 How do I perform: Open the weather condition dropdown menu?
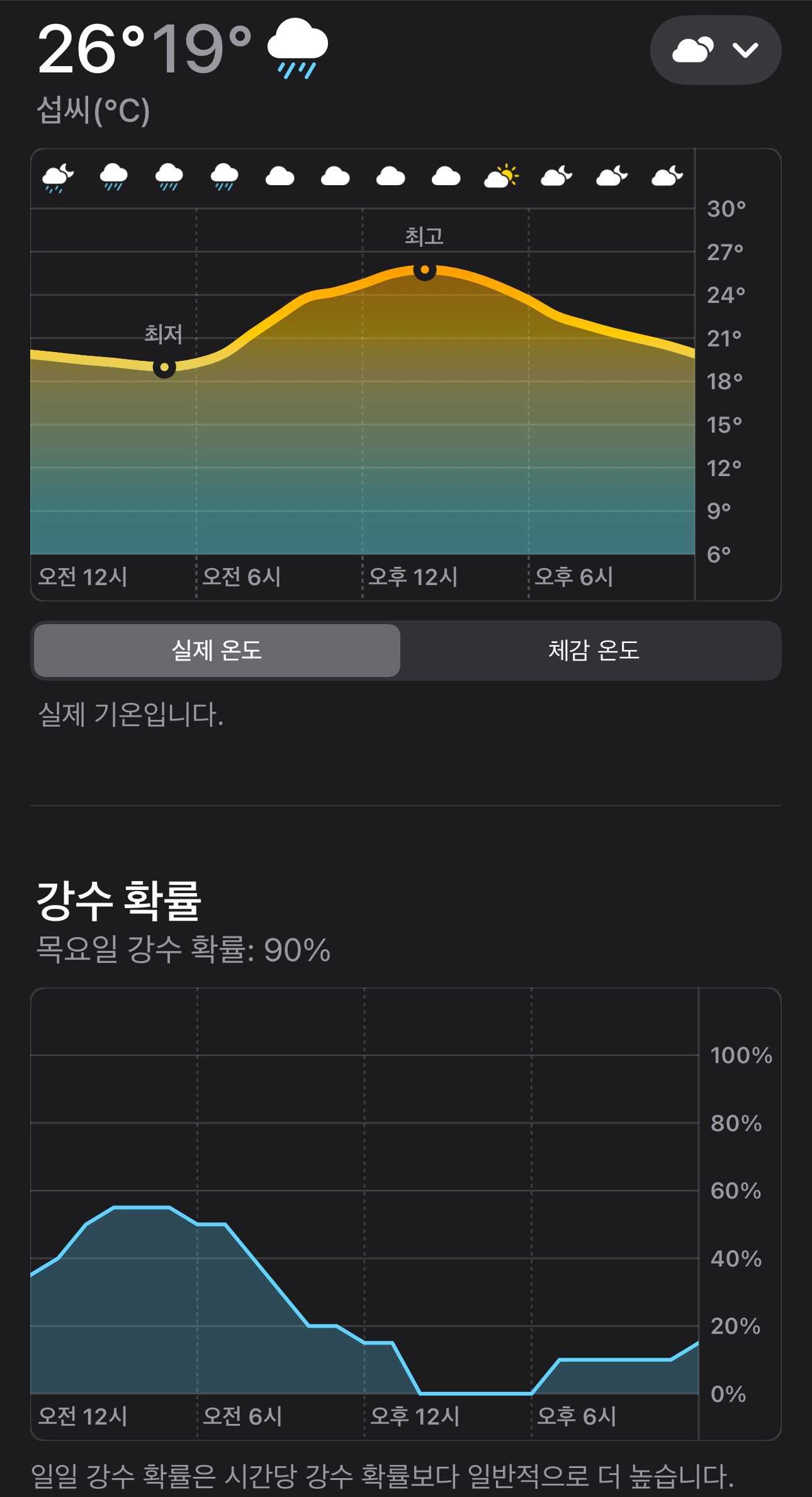tap(715, 50)
